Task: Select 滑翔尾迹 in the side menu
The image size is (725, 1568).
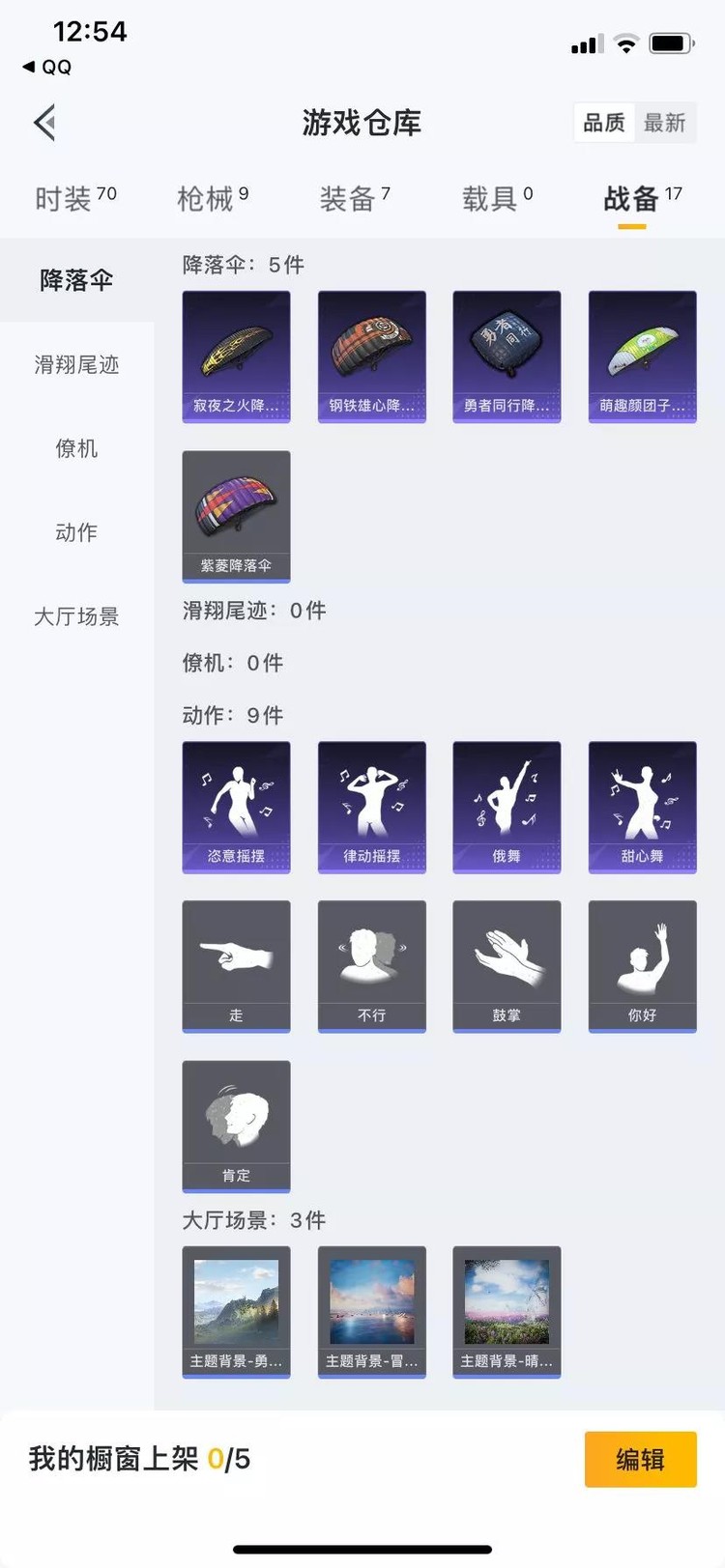Action: click(76, 364)
